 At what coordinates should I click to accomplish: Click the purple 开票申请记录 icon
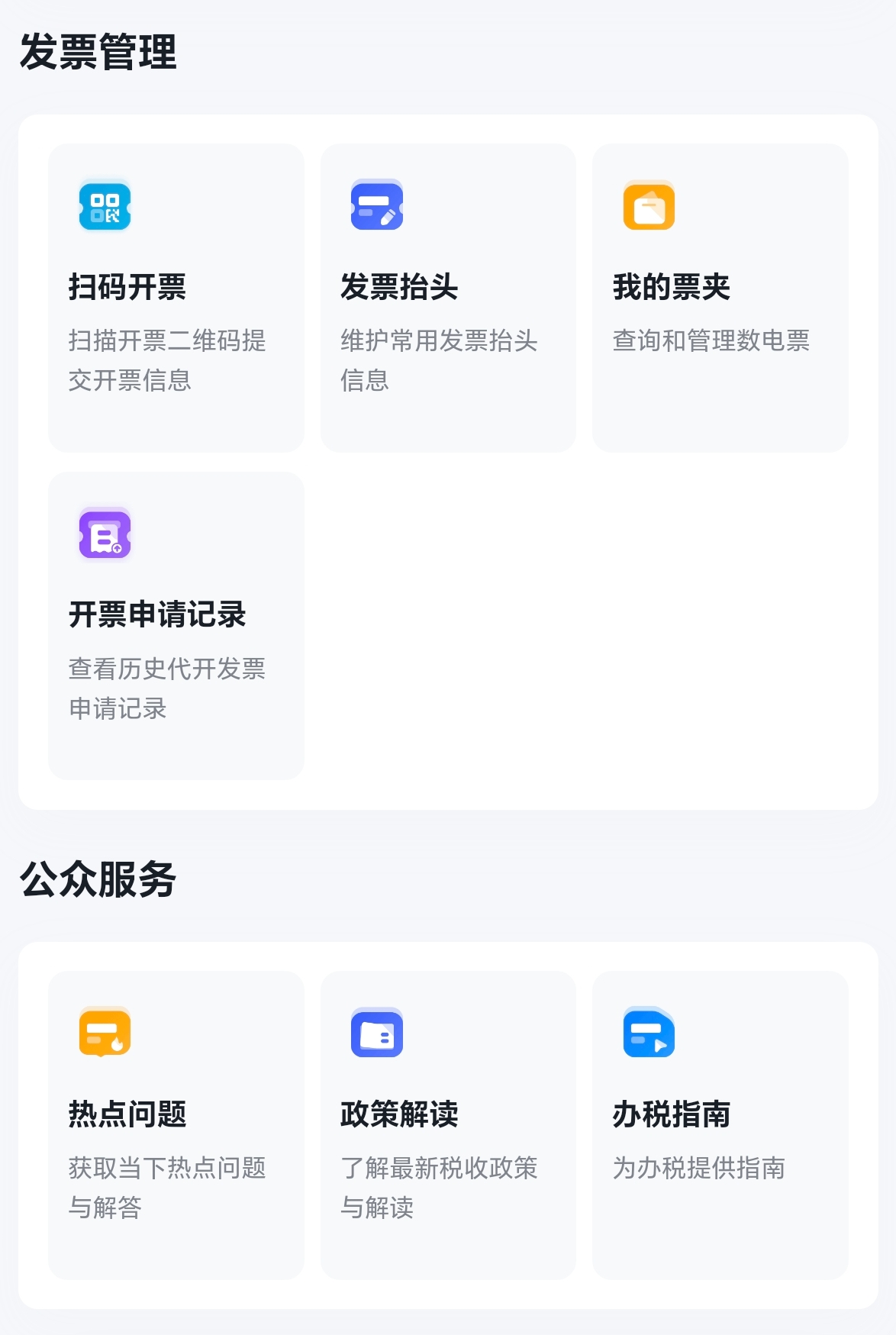105,535
